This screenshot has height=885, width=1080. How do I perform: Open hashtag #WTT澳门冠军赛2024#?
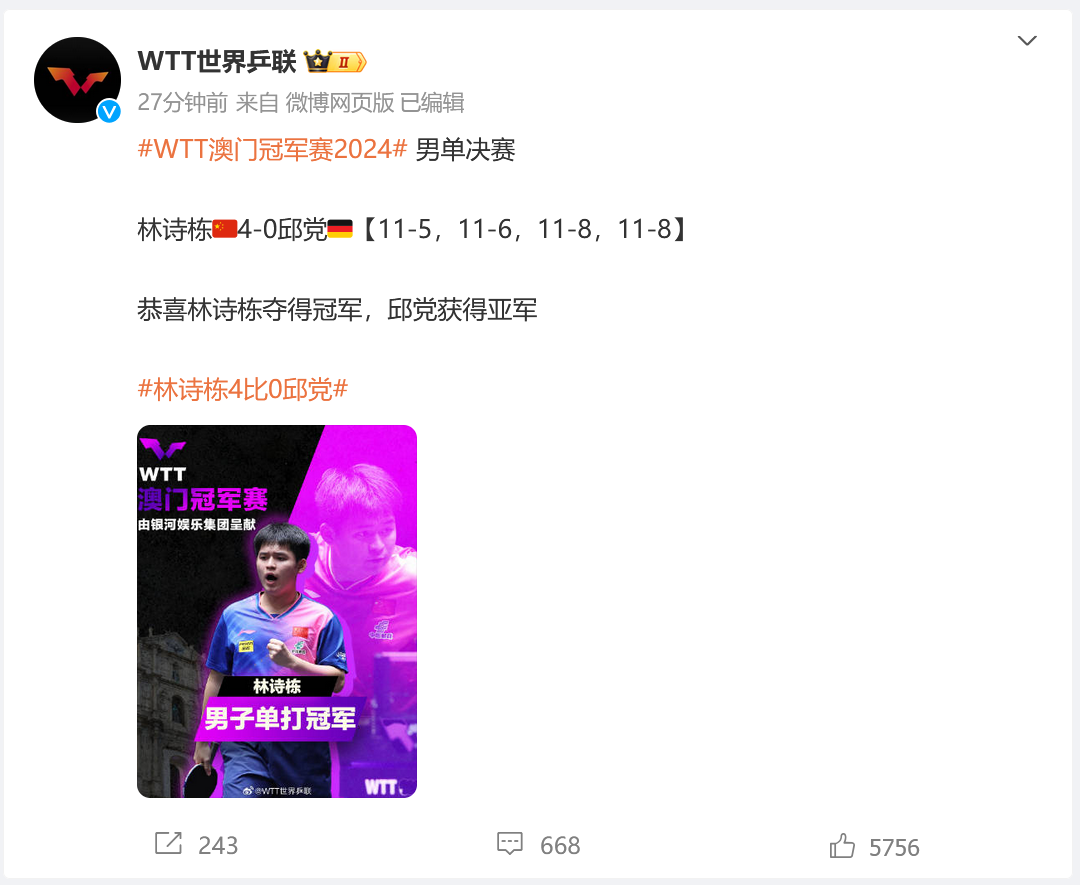click(273, 149)
